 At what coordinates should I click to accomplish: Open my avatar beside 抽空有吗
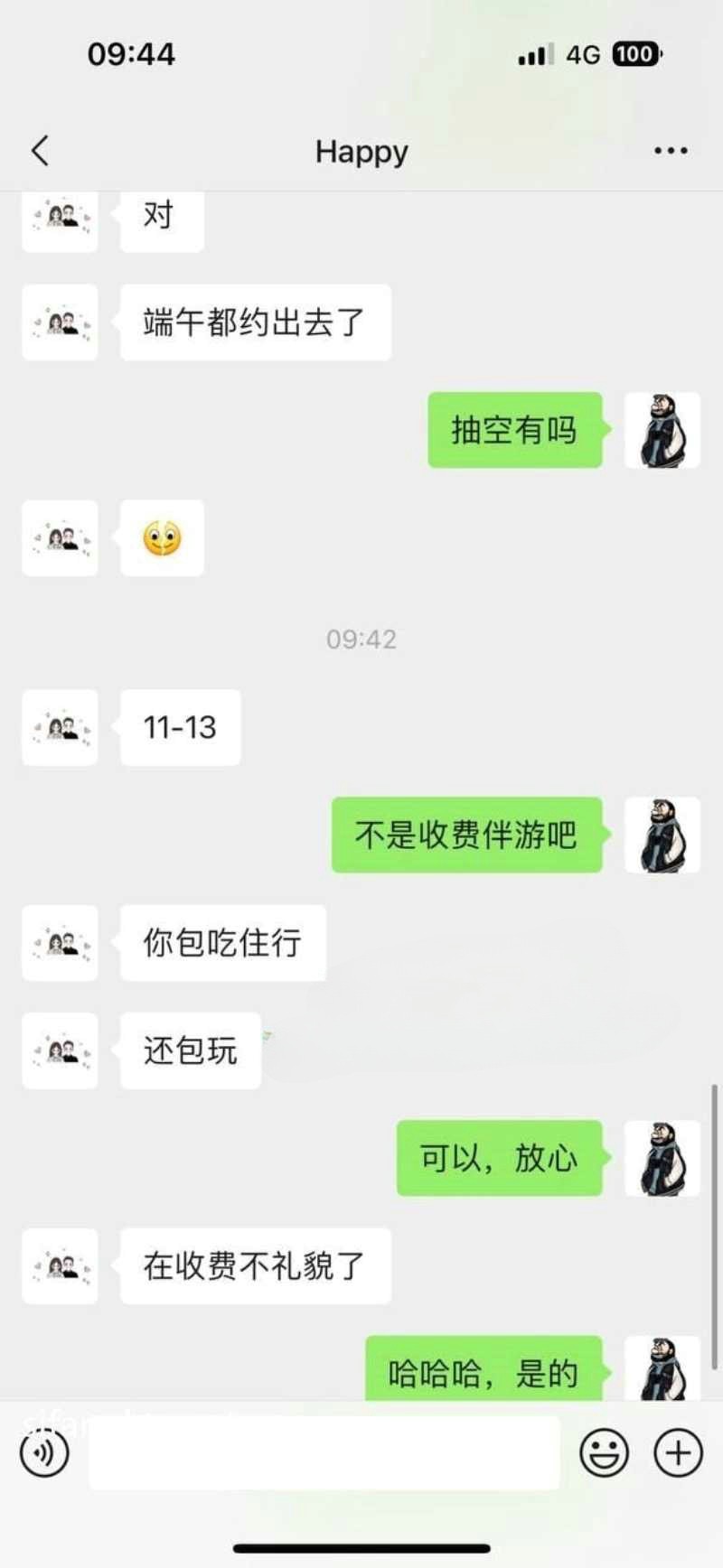pos(662,430)
